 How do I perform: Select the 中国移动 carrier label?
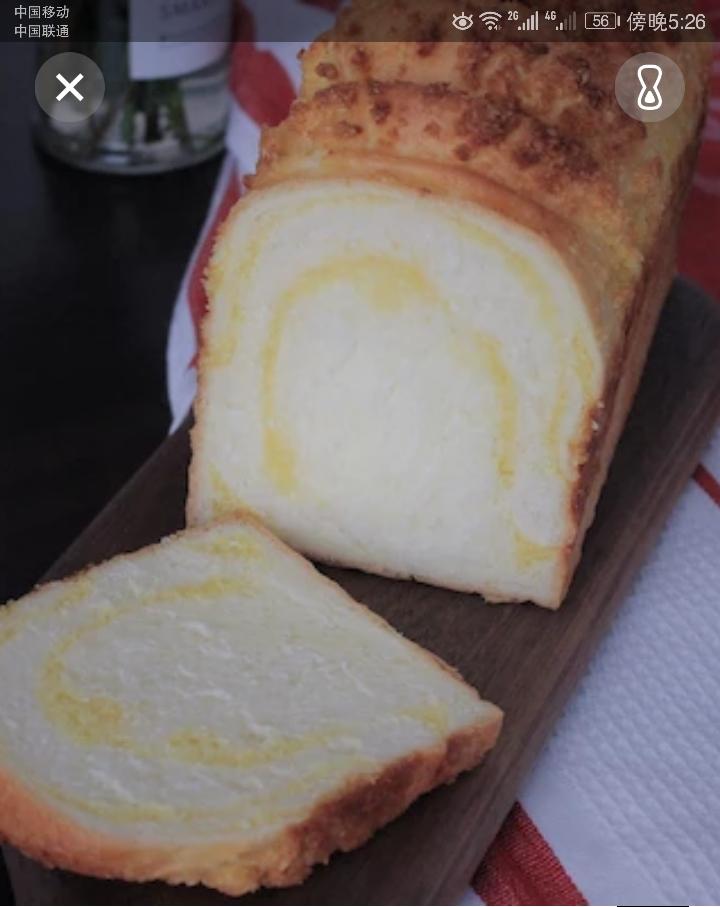(40, 10)
